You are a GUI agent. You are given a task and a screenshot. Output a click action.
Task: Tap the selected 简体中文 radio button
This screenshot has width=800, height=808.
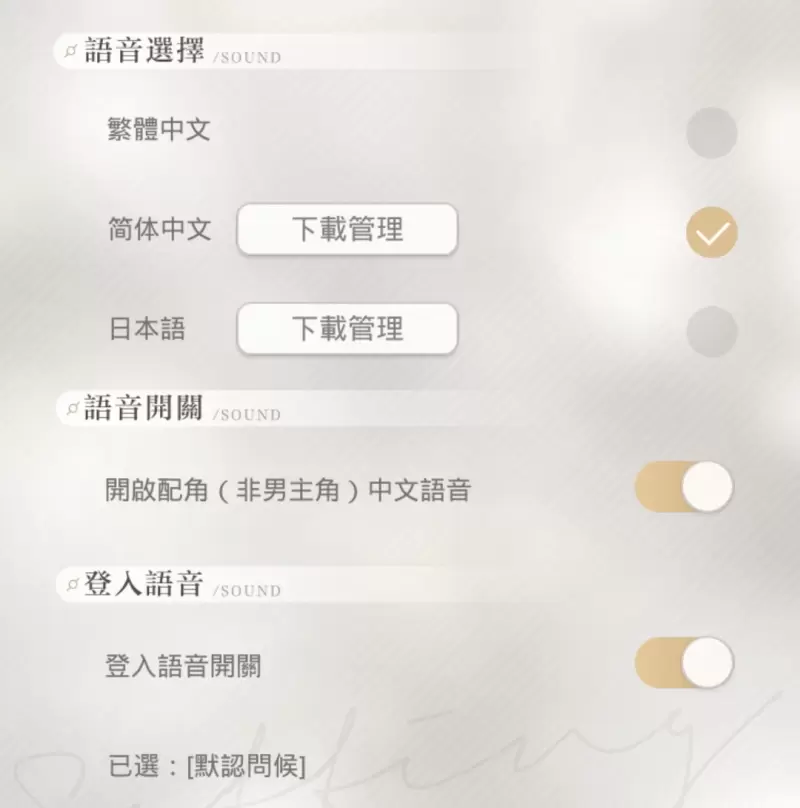[712, 234]
